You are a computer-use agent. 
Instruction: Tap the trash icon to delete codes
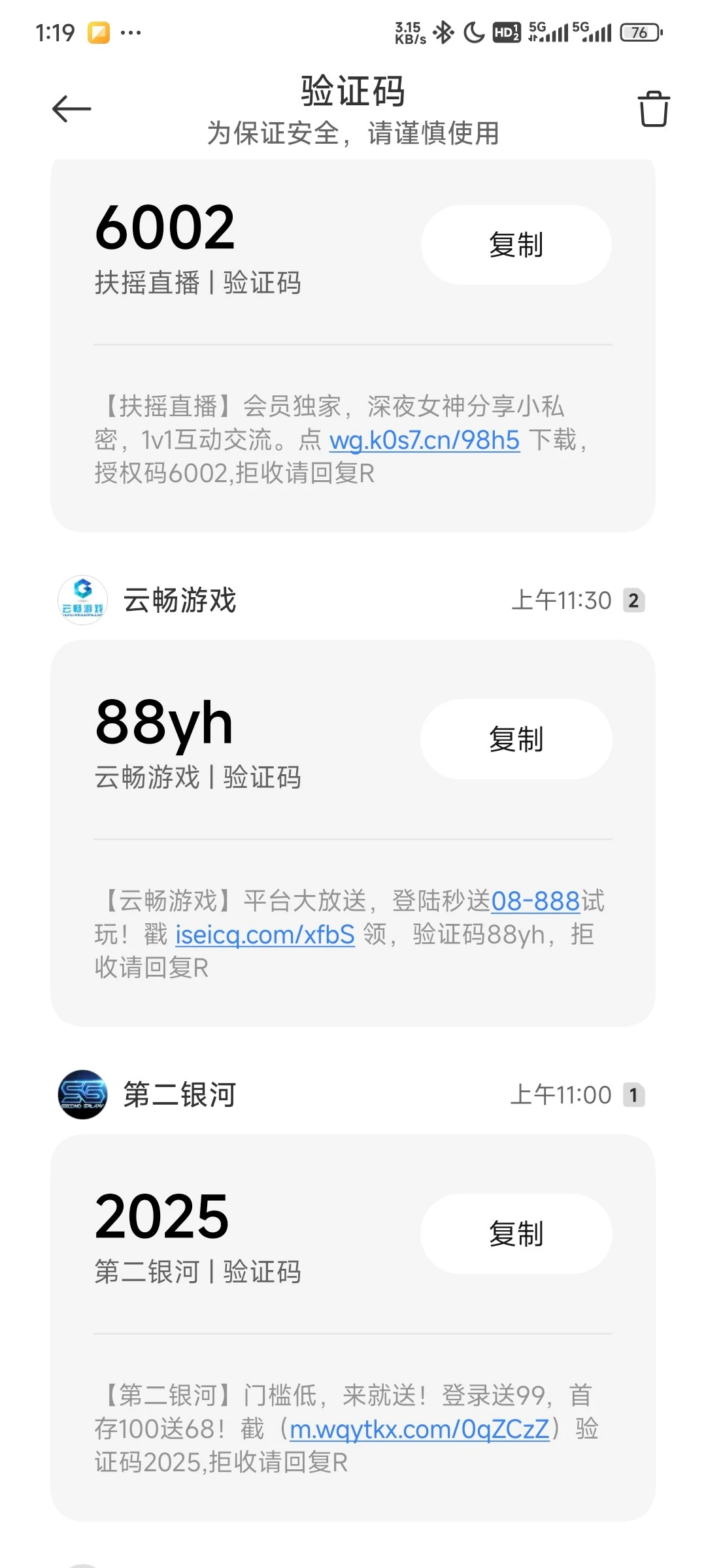(653, 109)
